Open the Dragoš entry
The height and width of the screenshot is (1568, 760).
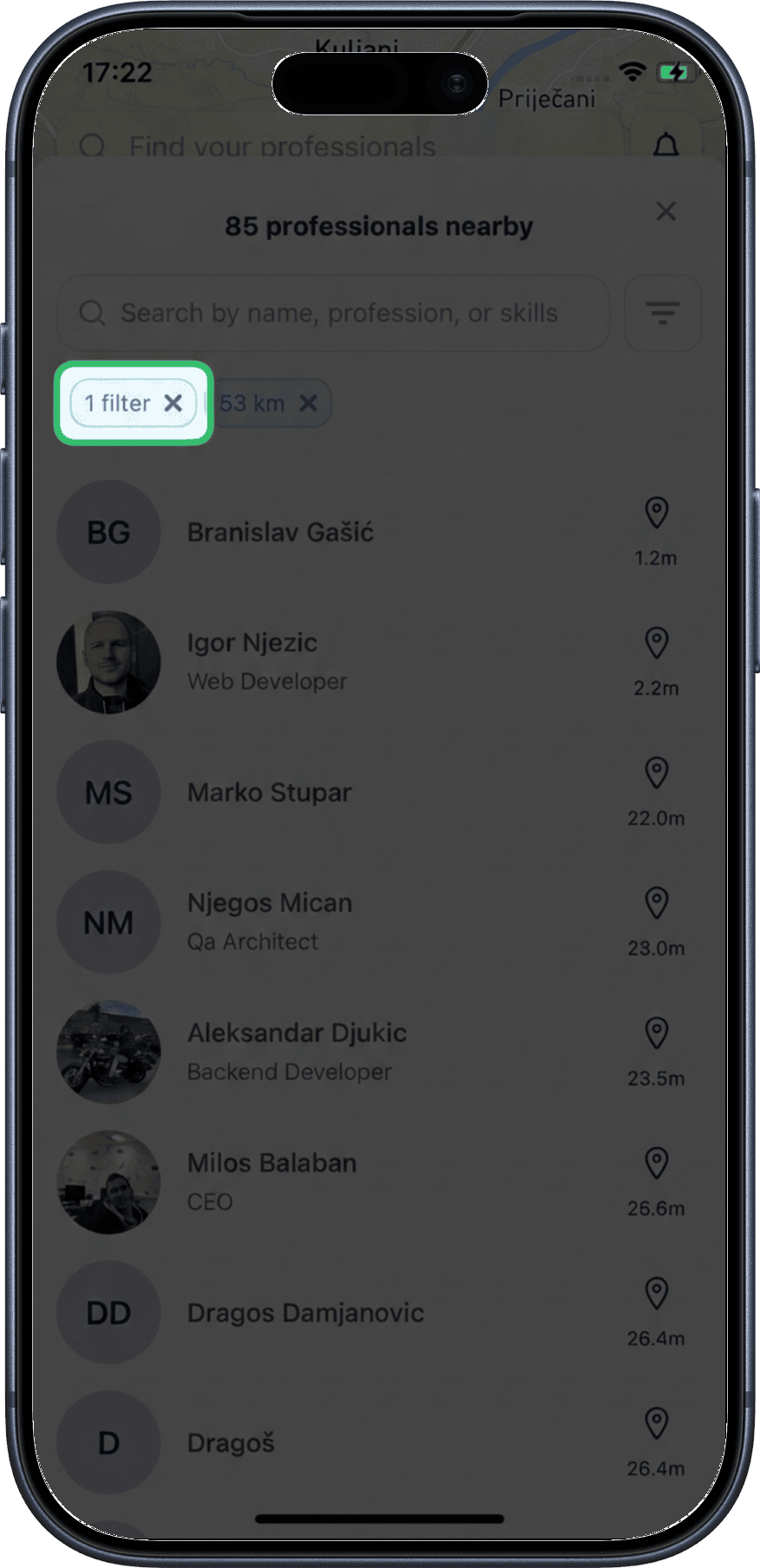tap(231, 1443)
